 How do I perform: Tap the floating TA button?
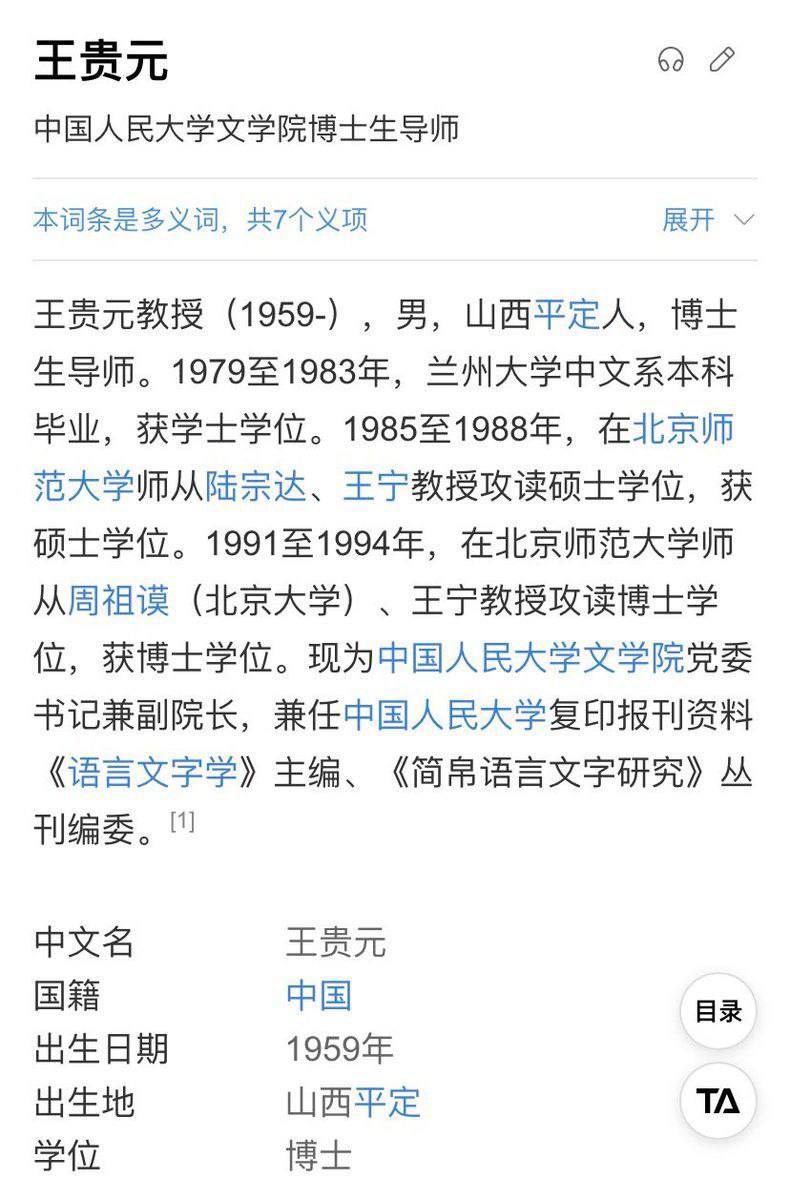[718, 1101]
